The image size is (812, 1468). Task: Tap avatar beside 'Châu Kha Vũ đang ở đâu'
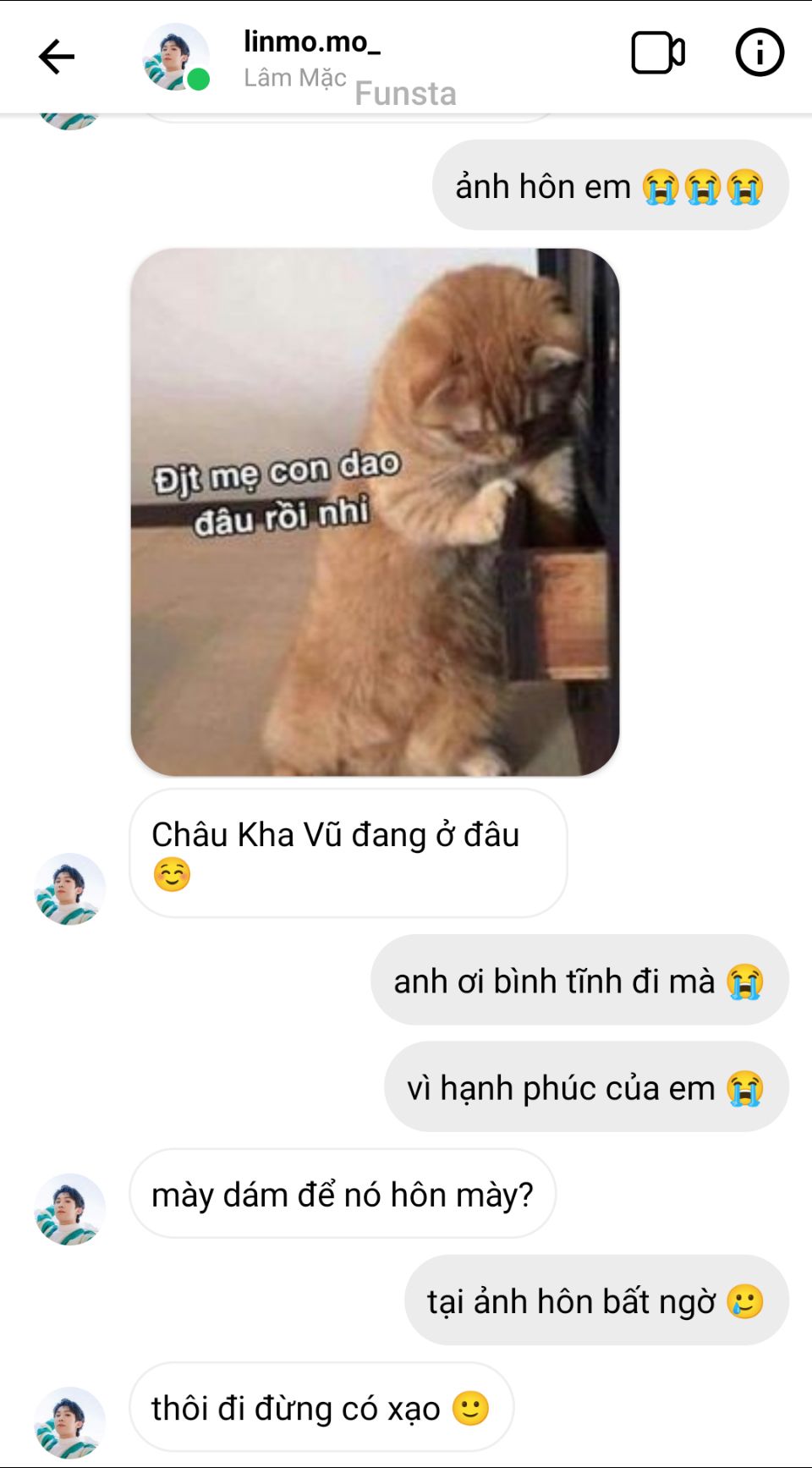69,888
